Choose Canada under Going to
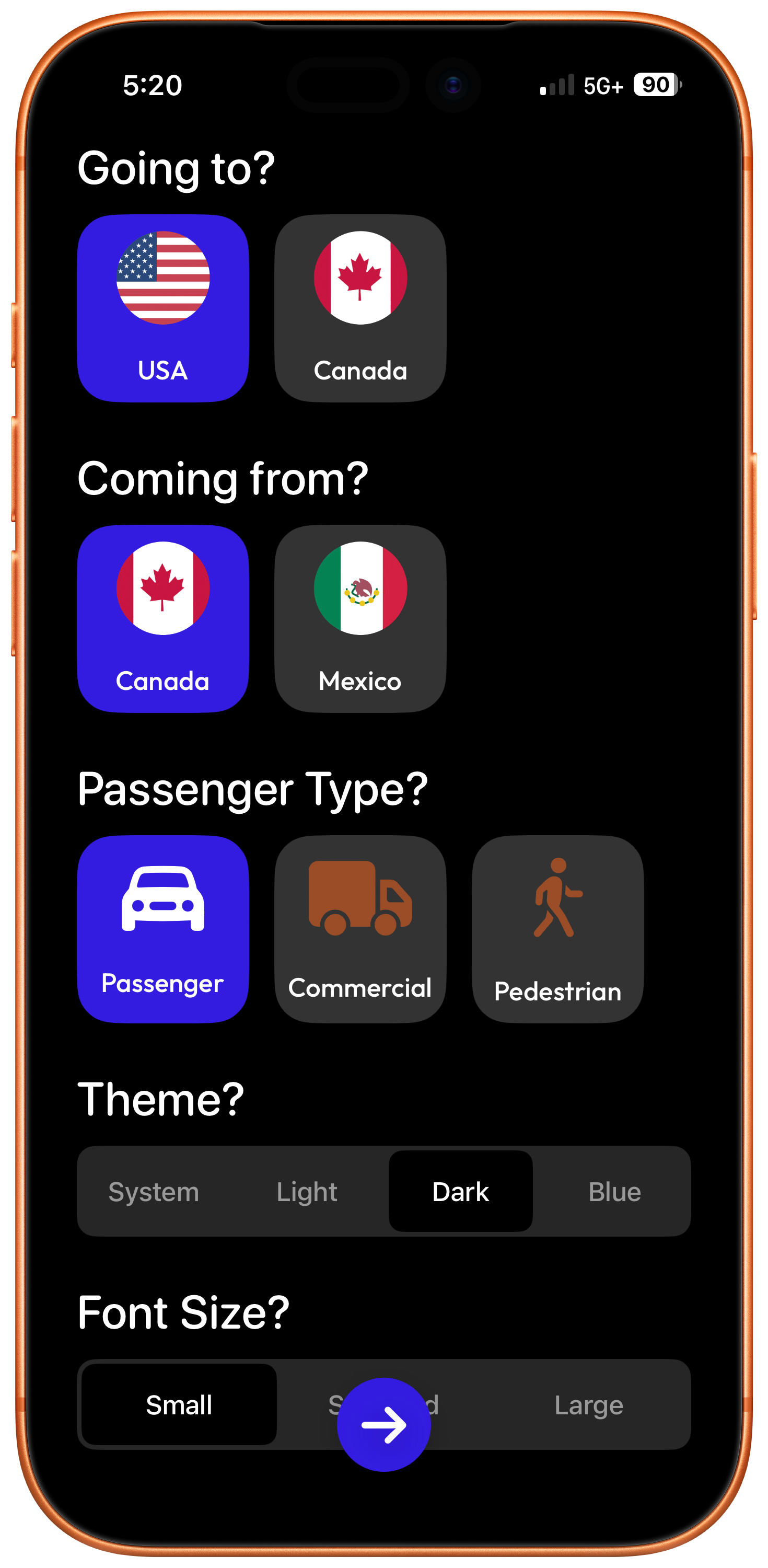The image size is (768, 1568). coord(359,308)
